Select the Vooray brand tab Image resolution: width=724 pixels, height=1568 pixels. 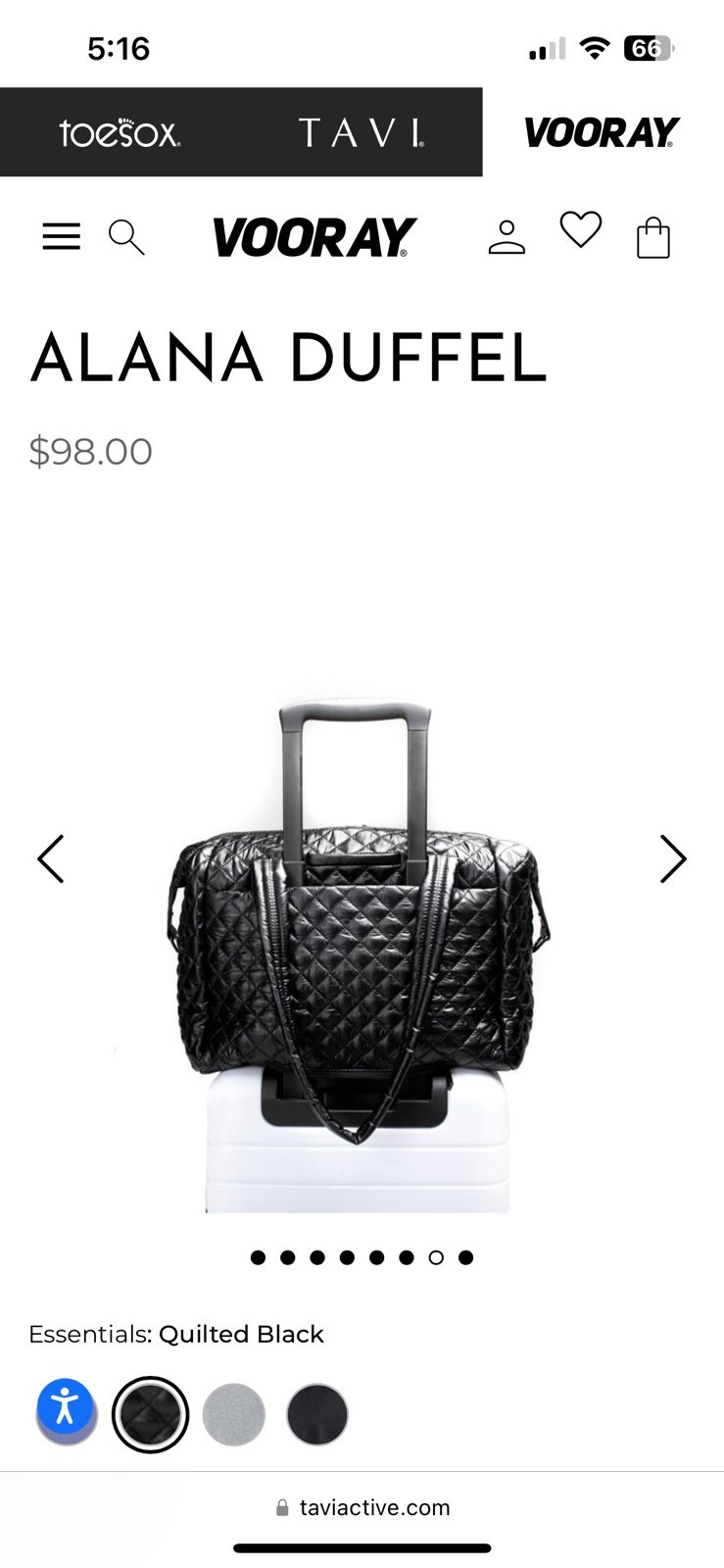coord(603,132)
